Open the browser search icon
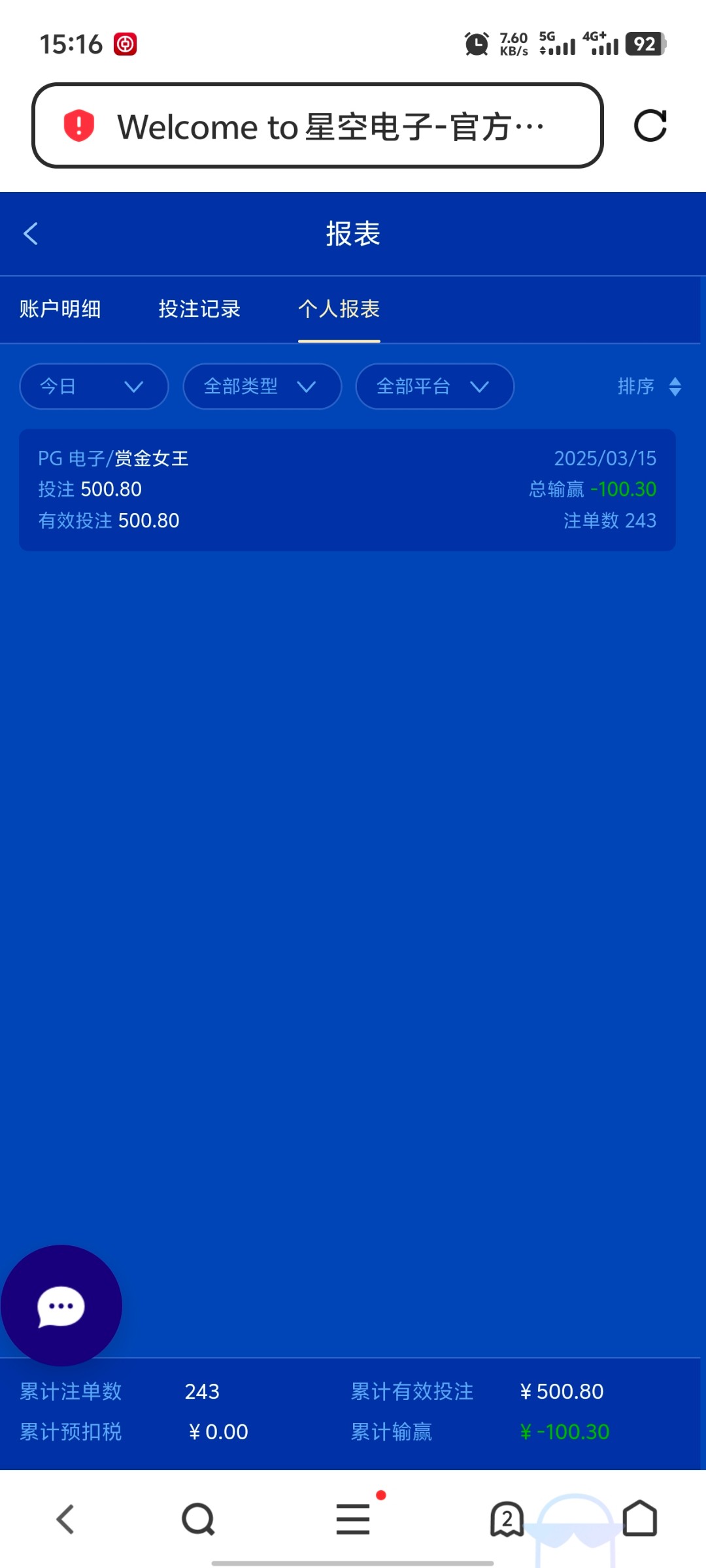This screenshot has height=1568, width=706. pos(198,1519)
